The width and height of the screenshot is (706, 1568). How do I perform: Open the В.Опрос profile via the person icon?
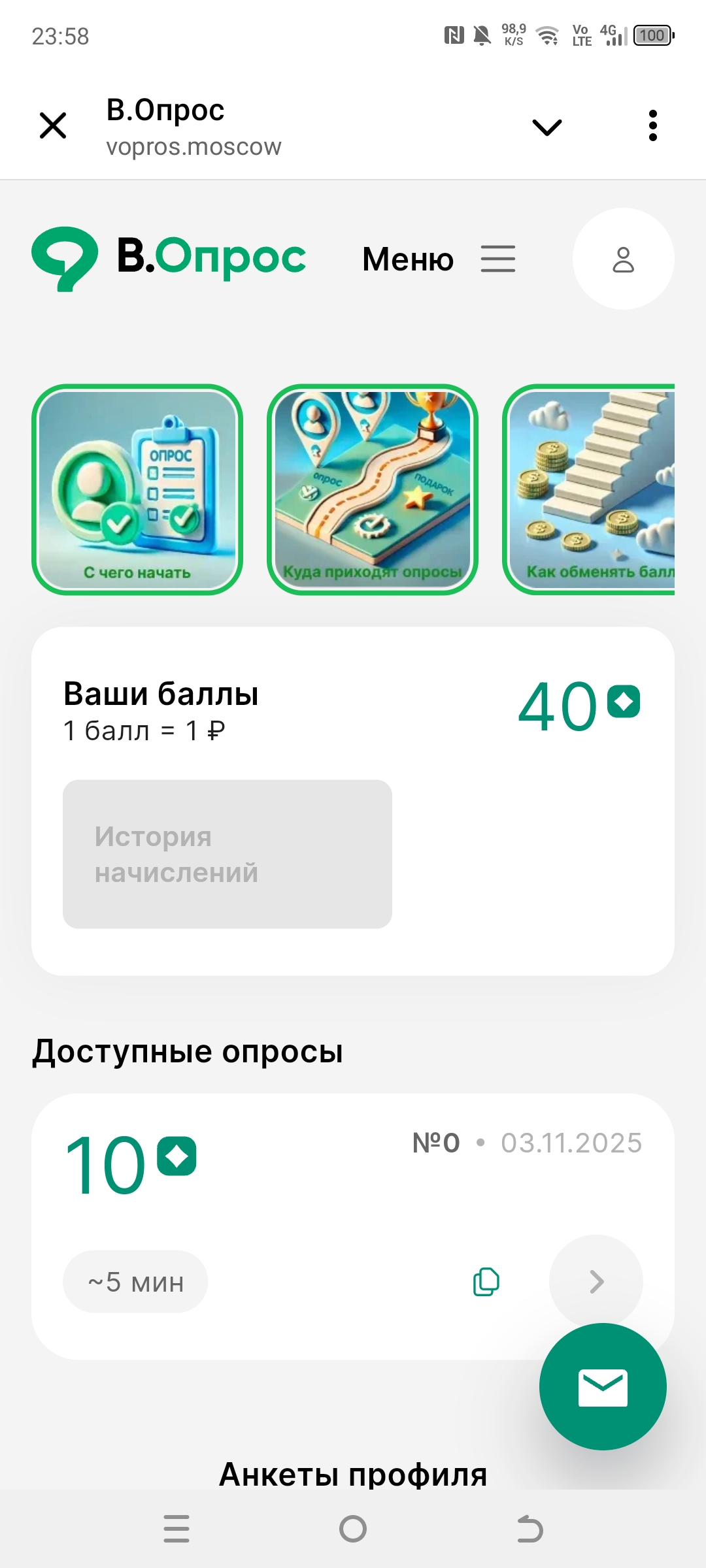click(x=623, y=259)
